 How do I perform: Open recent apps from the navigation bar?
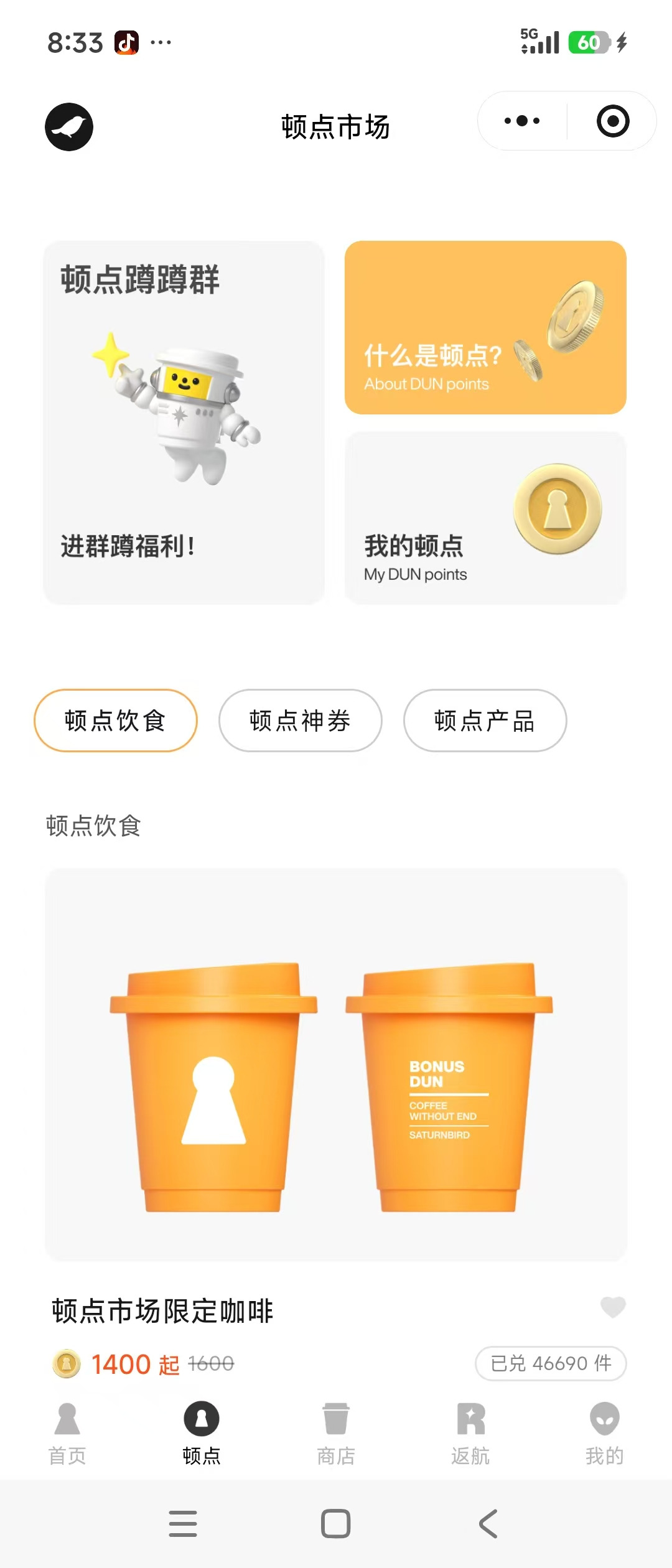point(183,1524)
